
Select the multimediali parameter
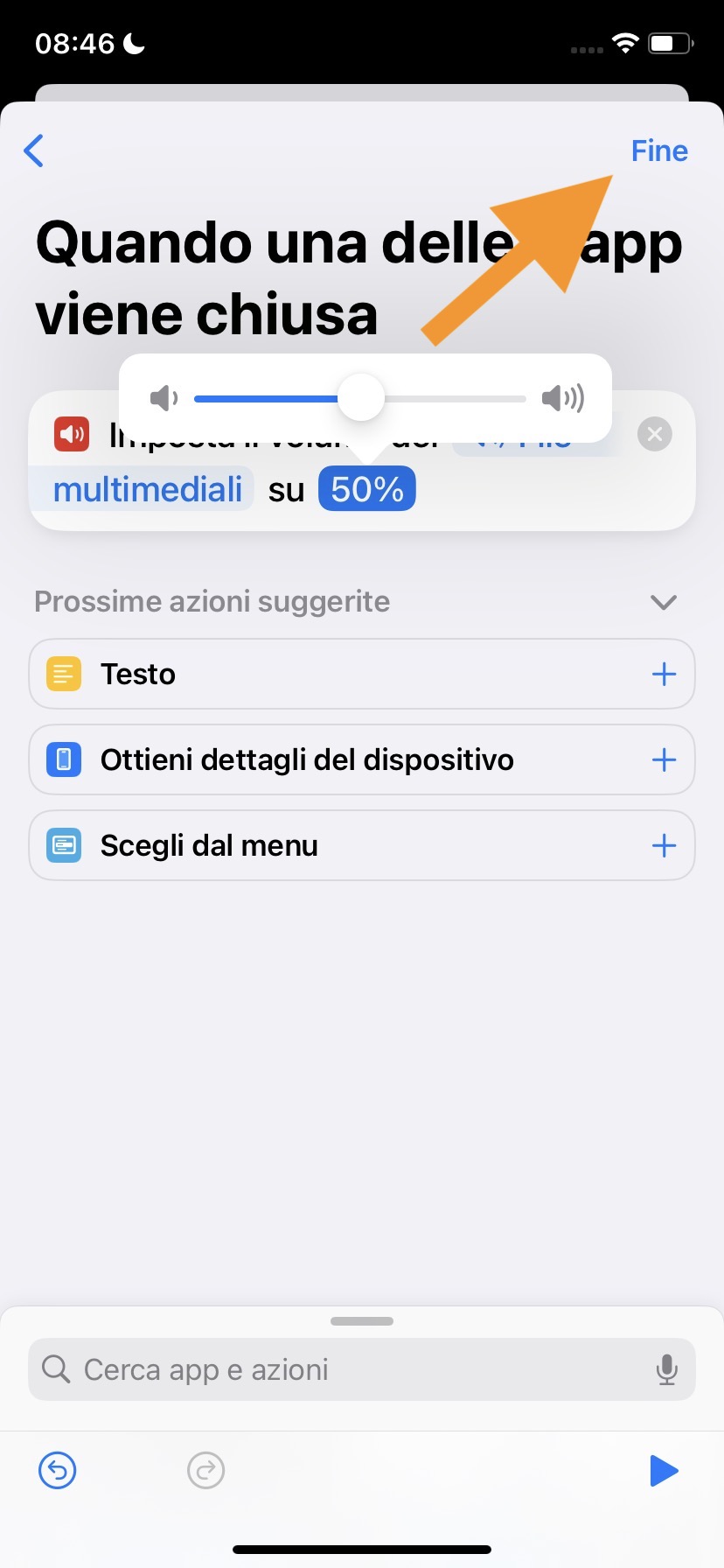(x=147, y=489)
